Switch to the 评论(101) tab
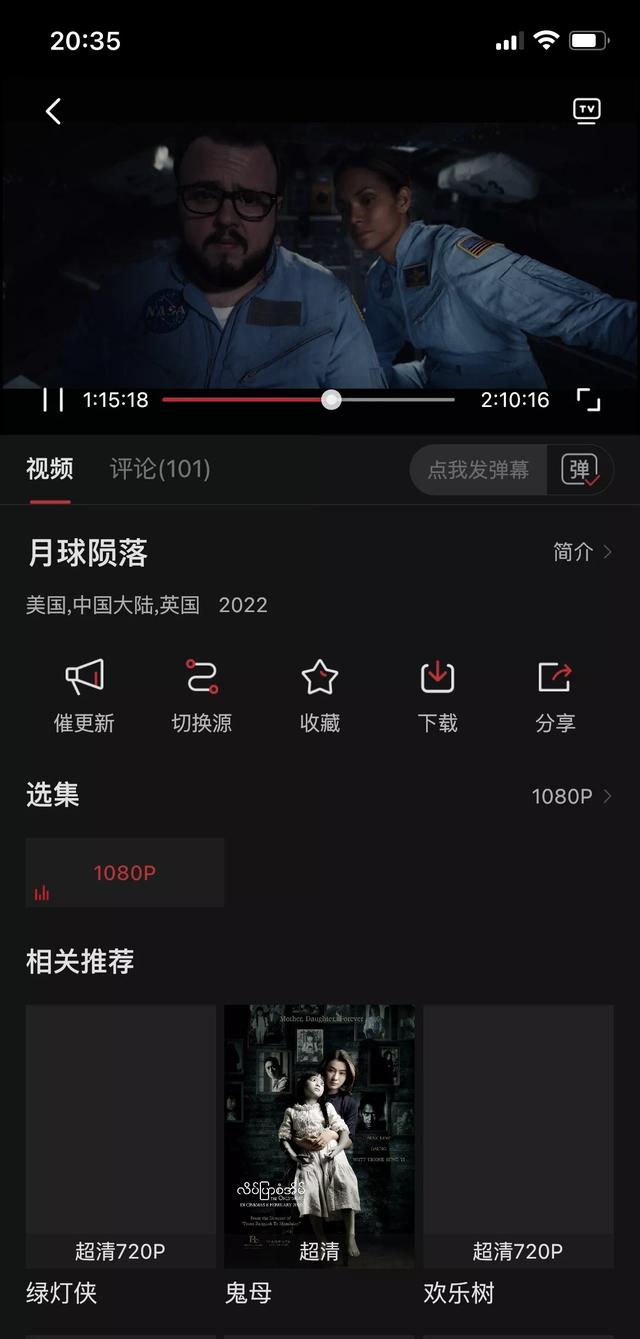The width and height of the screenshot is (640, 1339). pos(160,469)
